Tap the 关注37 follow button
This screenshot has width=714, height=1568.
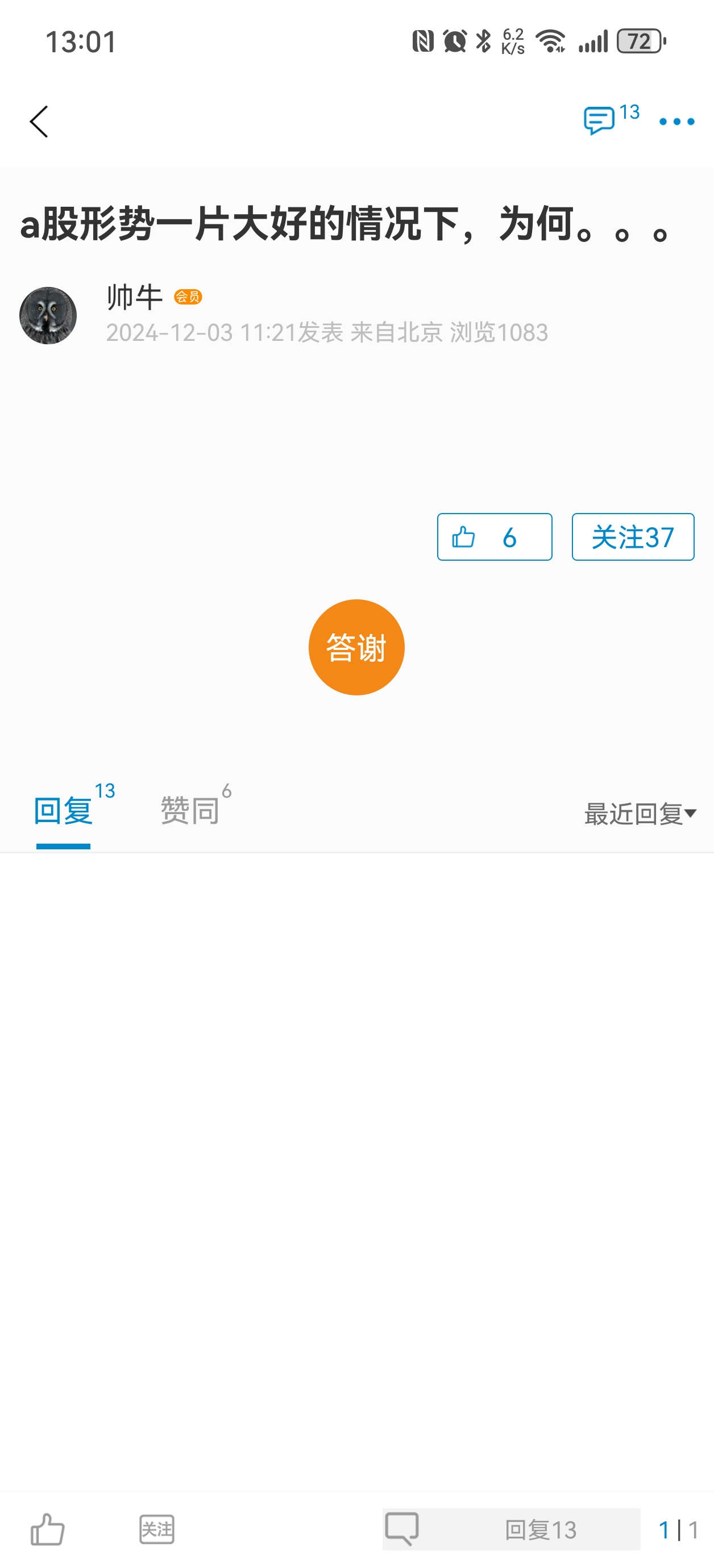(632, 537)
